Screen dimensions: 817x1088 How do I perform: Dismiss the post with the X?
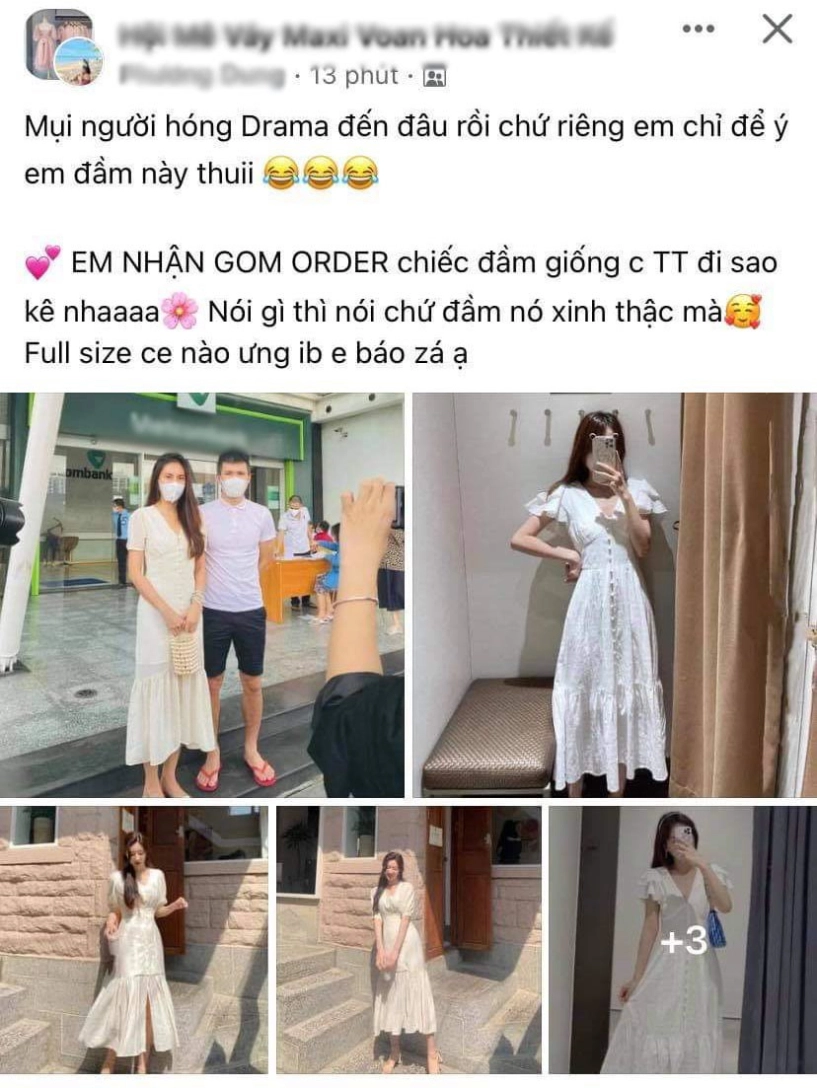pos(777,30)
